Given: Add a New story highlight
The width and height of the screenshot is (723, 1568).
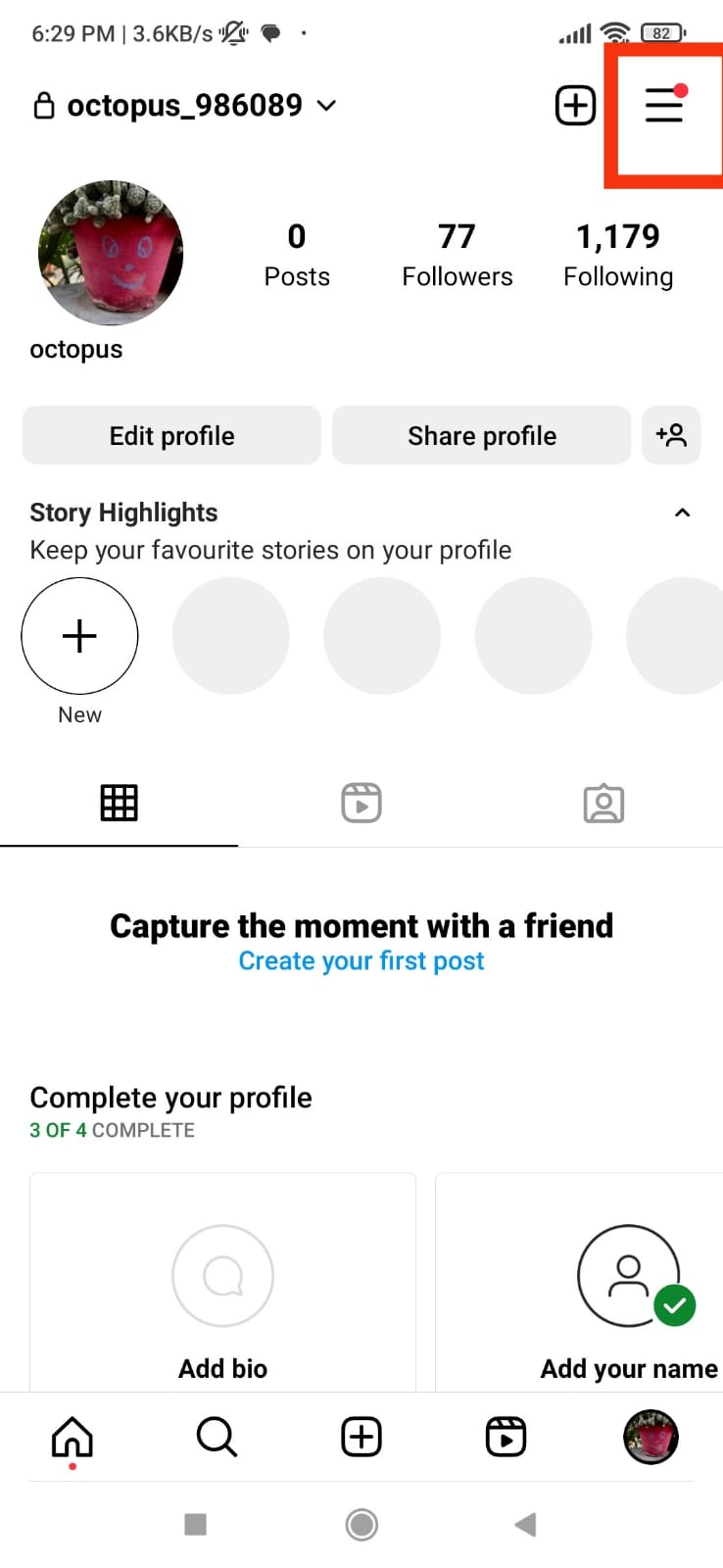Looking at the screenshot, I should 79,636.
